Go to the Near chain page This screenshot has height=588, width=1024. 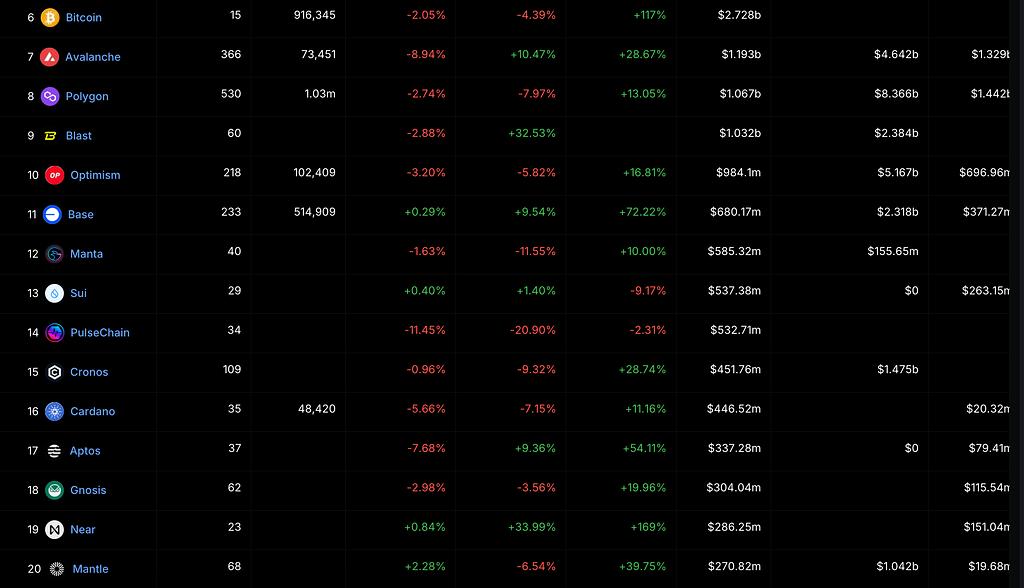tap(83, 529)
